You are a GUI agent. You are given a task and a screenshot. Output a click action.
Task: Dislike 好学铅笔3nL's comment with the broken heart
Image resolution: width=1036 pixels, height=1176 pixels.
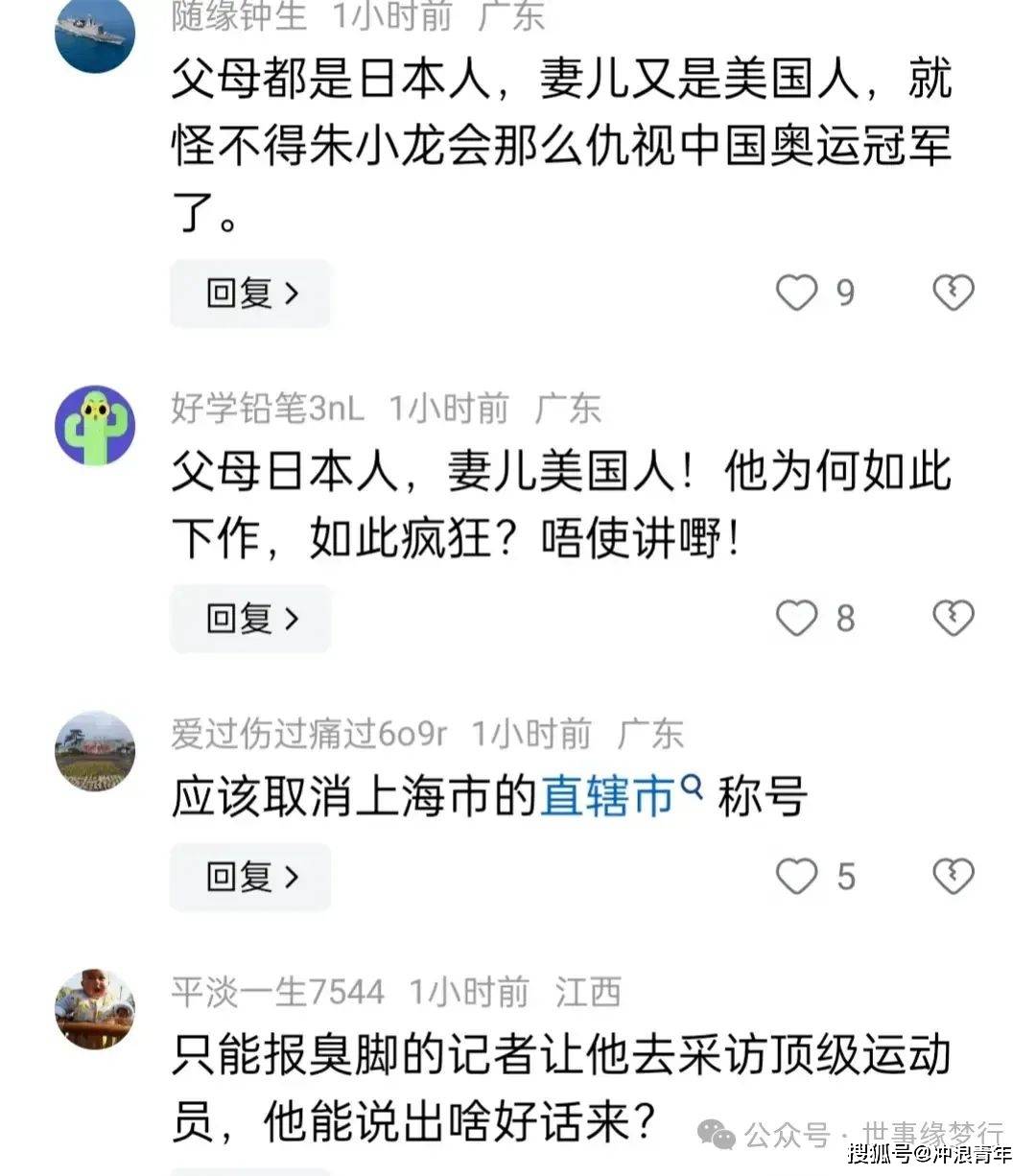(953, 619)
